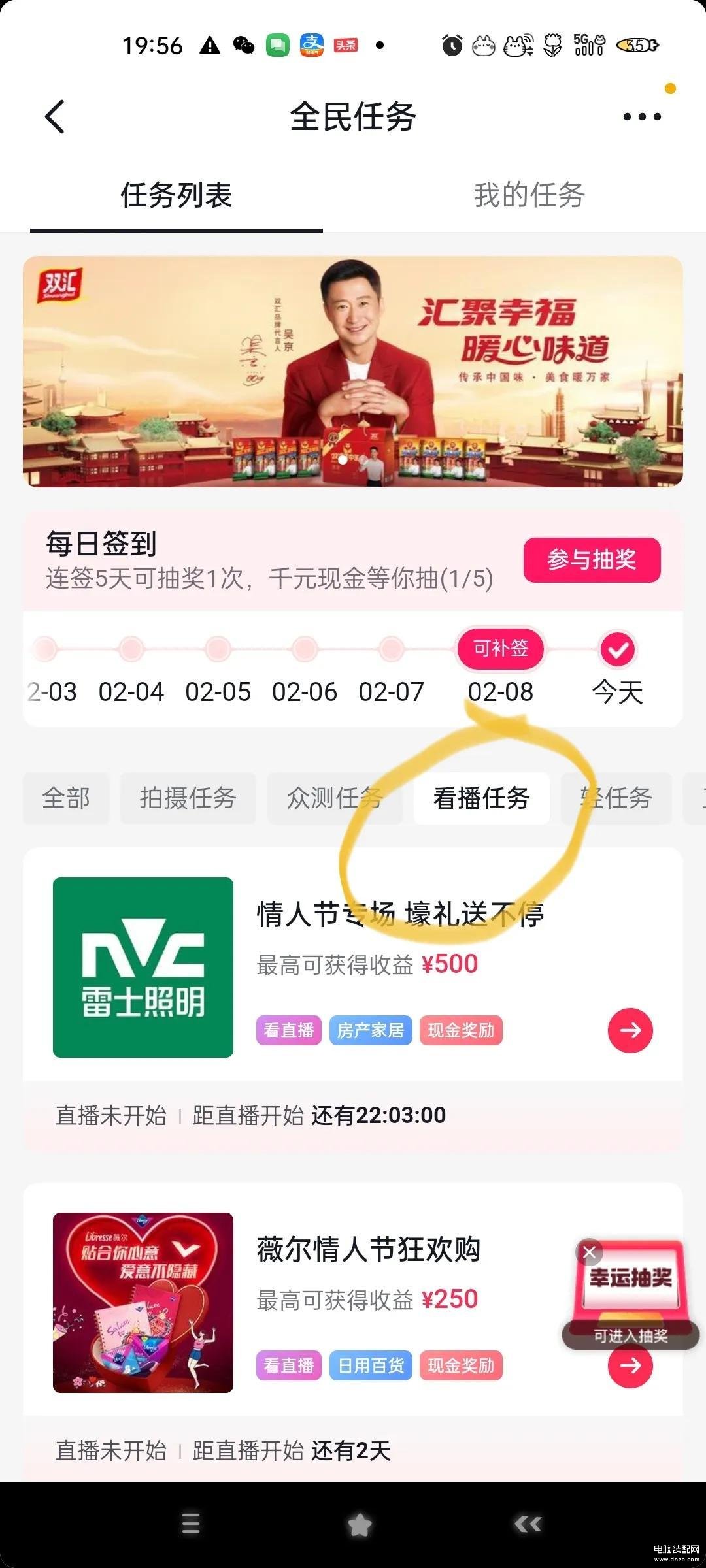706x1568 pixels.
Task: Tap system back button
Action: pyautogui.click(x=527, y=1524)
